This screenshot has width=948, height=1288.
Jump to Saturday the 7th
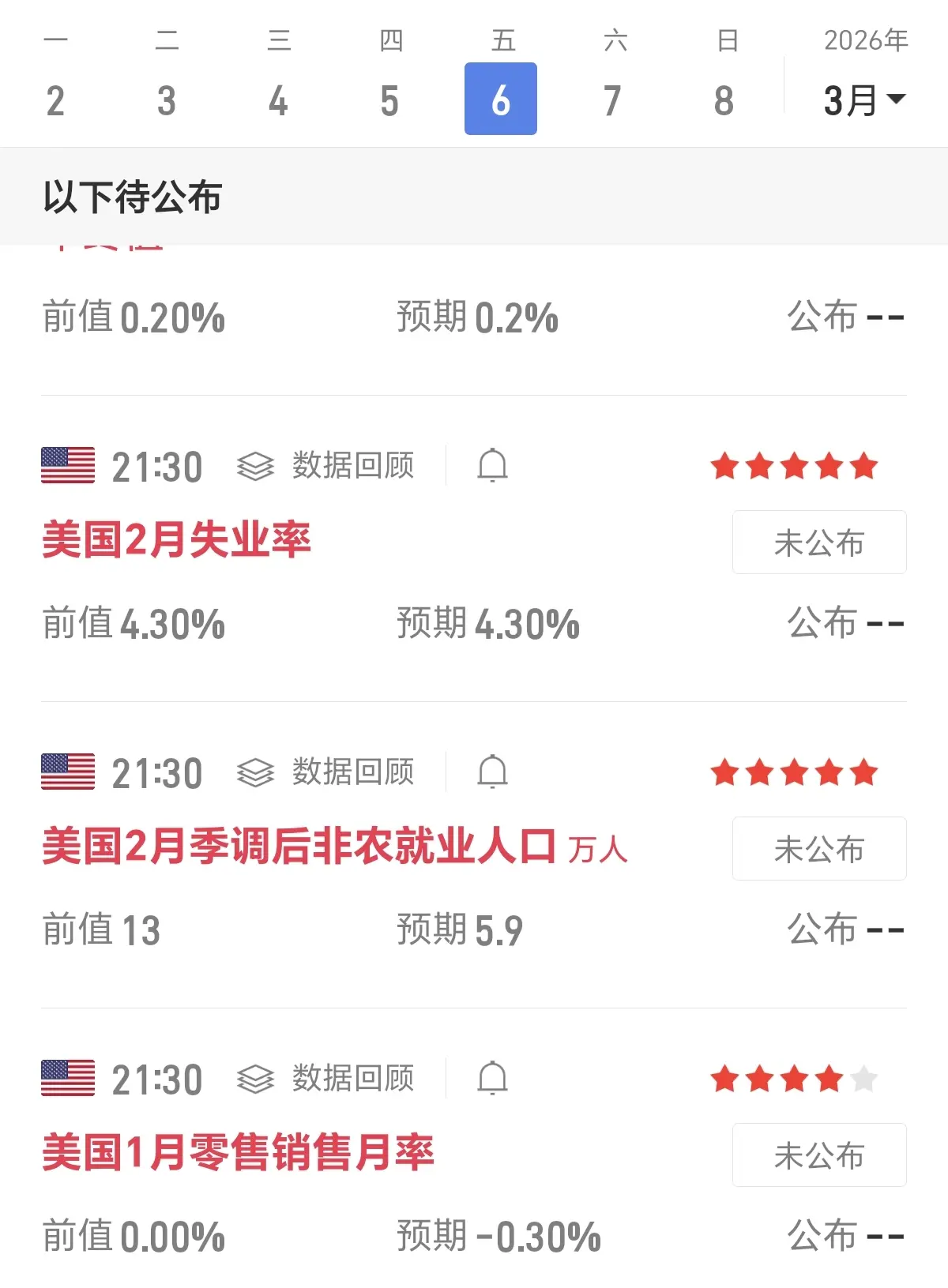[x=612, y=100]
